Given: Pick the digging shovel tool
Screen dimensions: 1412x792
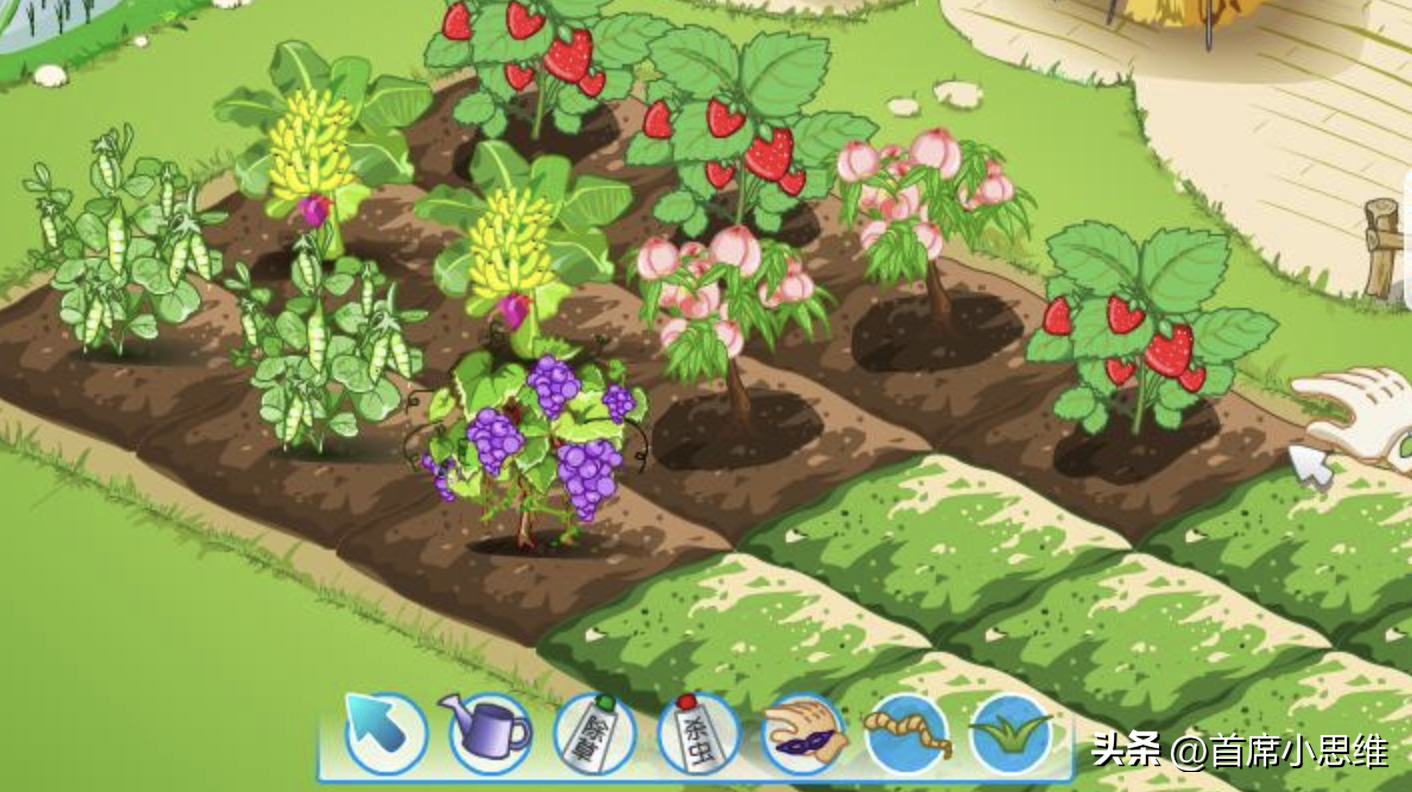Looking at the screenshot, I should click(x=906, y=735).
